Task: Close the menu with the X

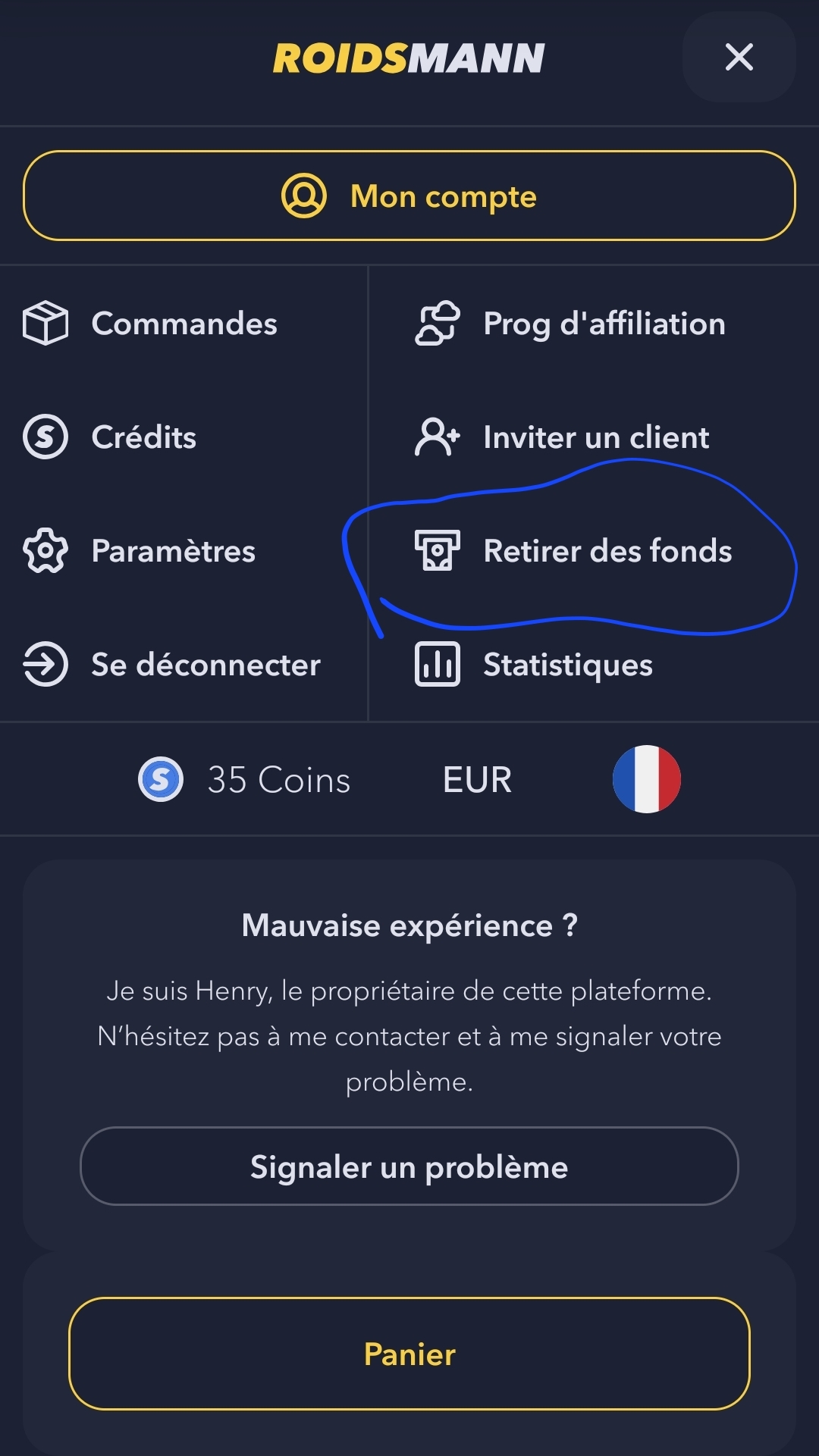Action: [x=739, y=58]
